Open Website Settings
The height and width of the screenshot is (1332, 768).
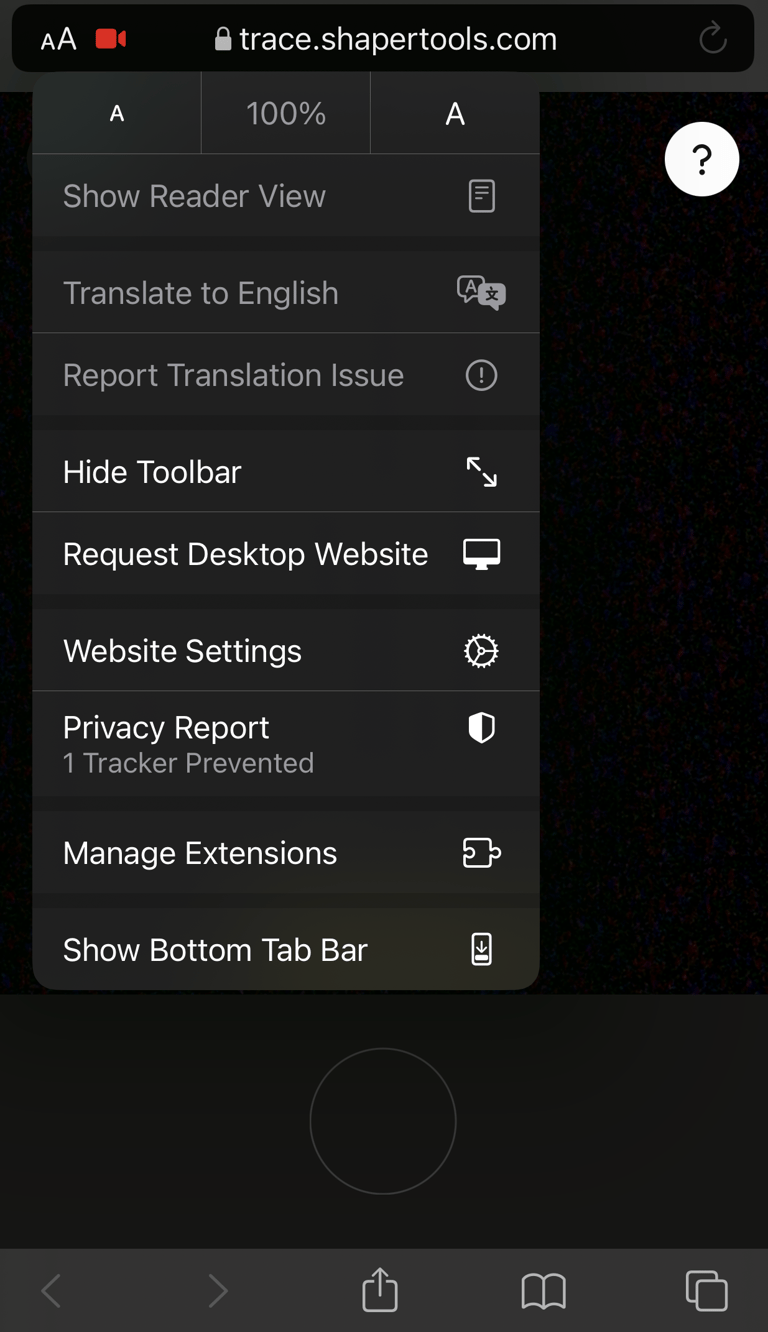285,651
